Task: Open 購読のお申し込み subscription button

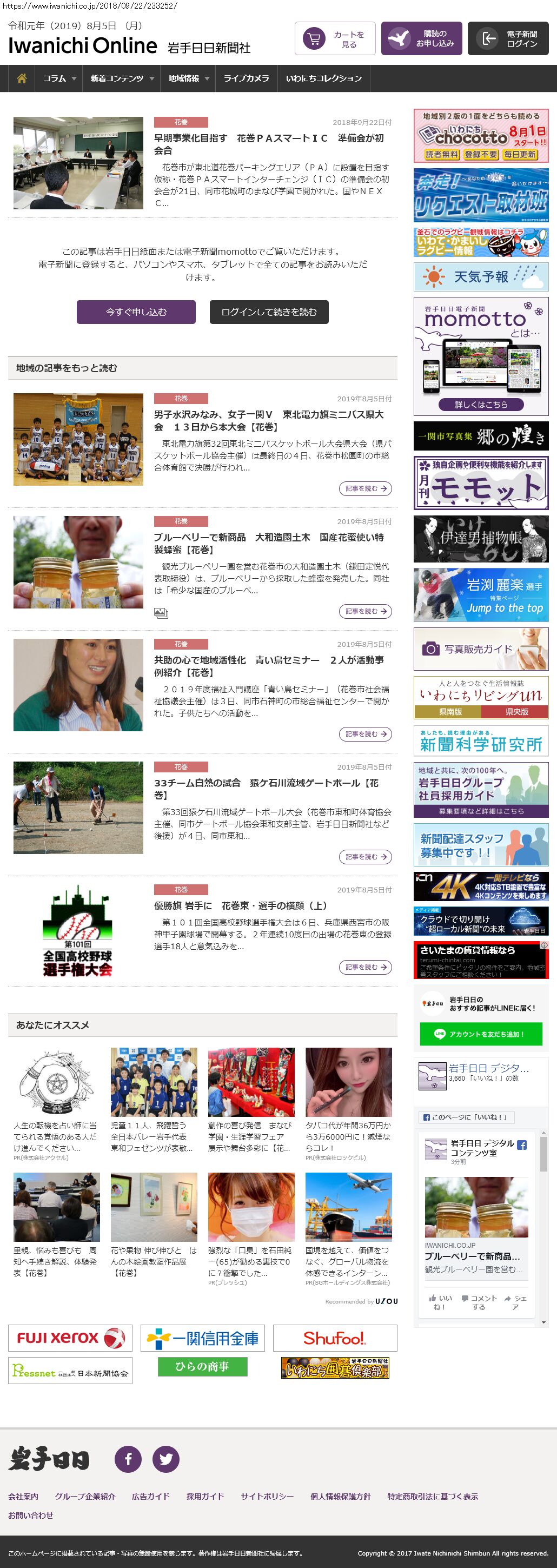Action: [x=421, y=39]
